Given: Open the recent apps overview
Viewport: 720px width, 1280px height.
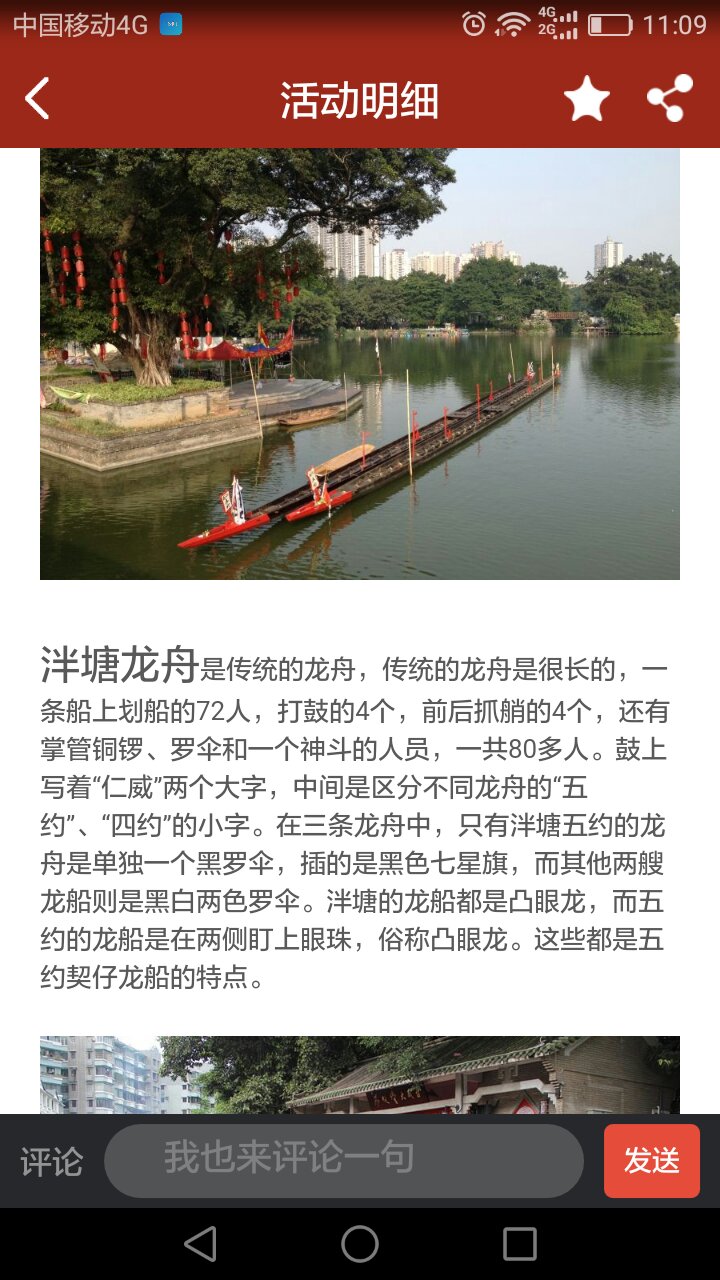Looking at the screenshot, I should pyautogui.click(x=520, y=1244).
